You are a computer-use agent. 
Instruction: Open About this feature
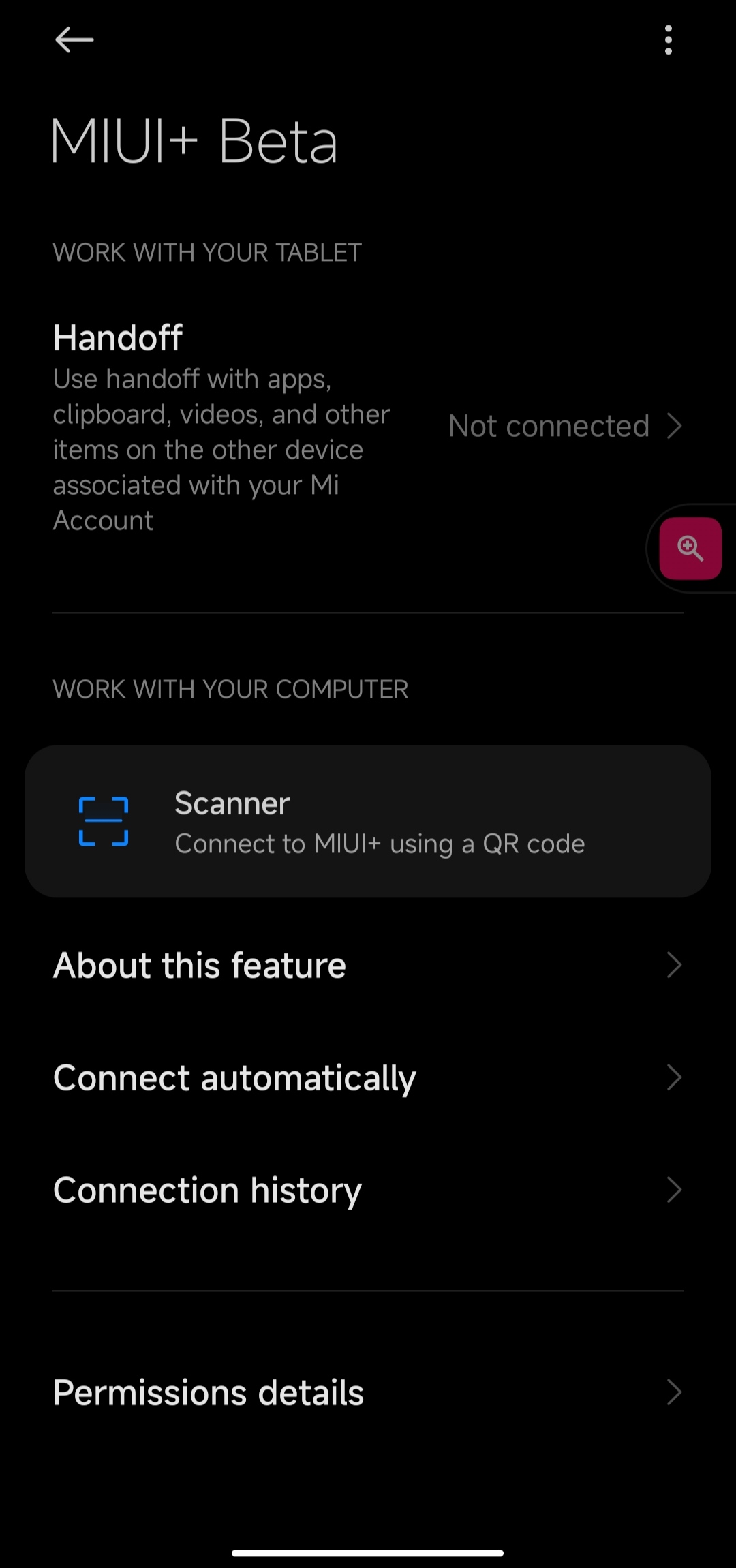[x=368, y=965]
